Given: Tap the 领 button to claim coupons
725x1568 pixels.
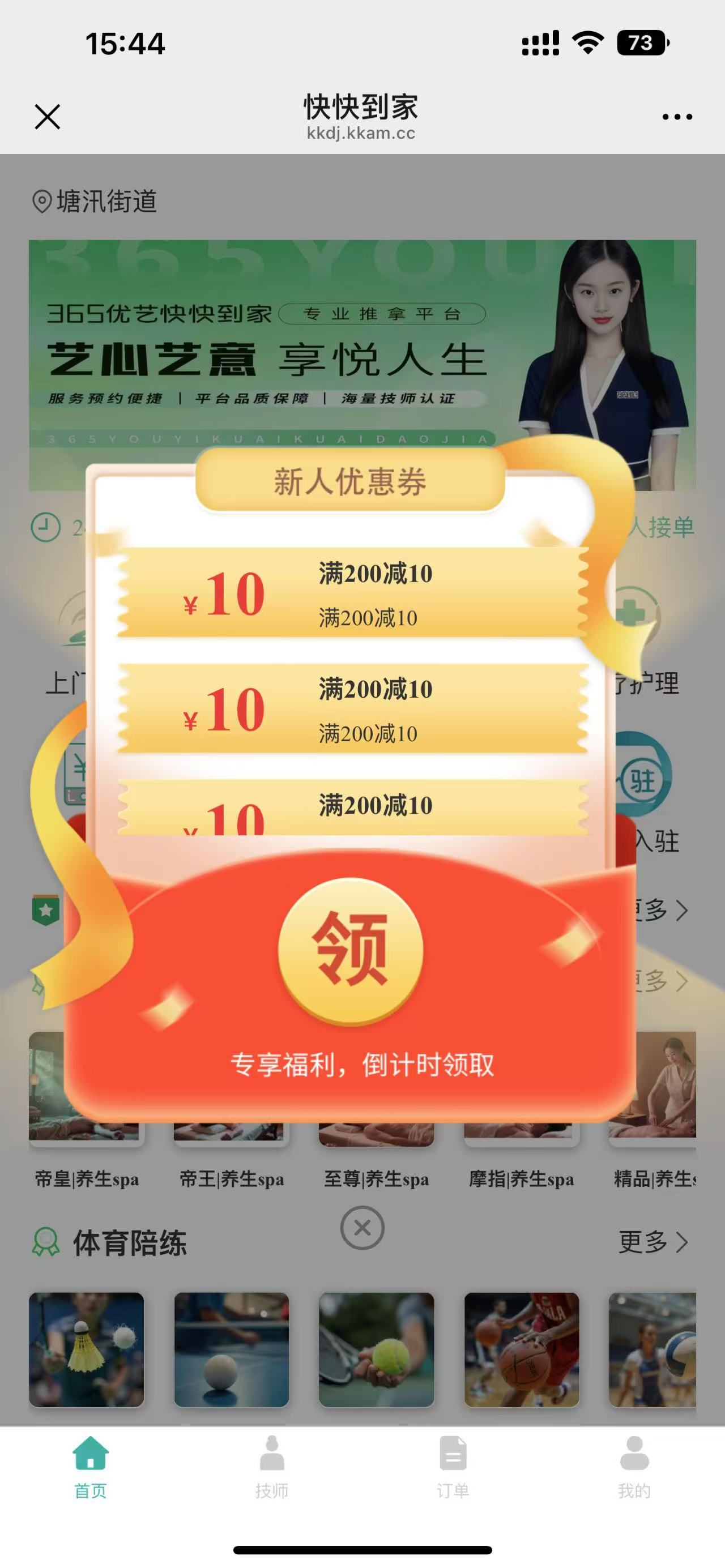Looking at the screenshot, I should coord(350,949).
